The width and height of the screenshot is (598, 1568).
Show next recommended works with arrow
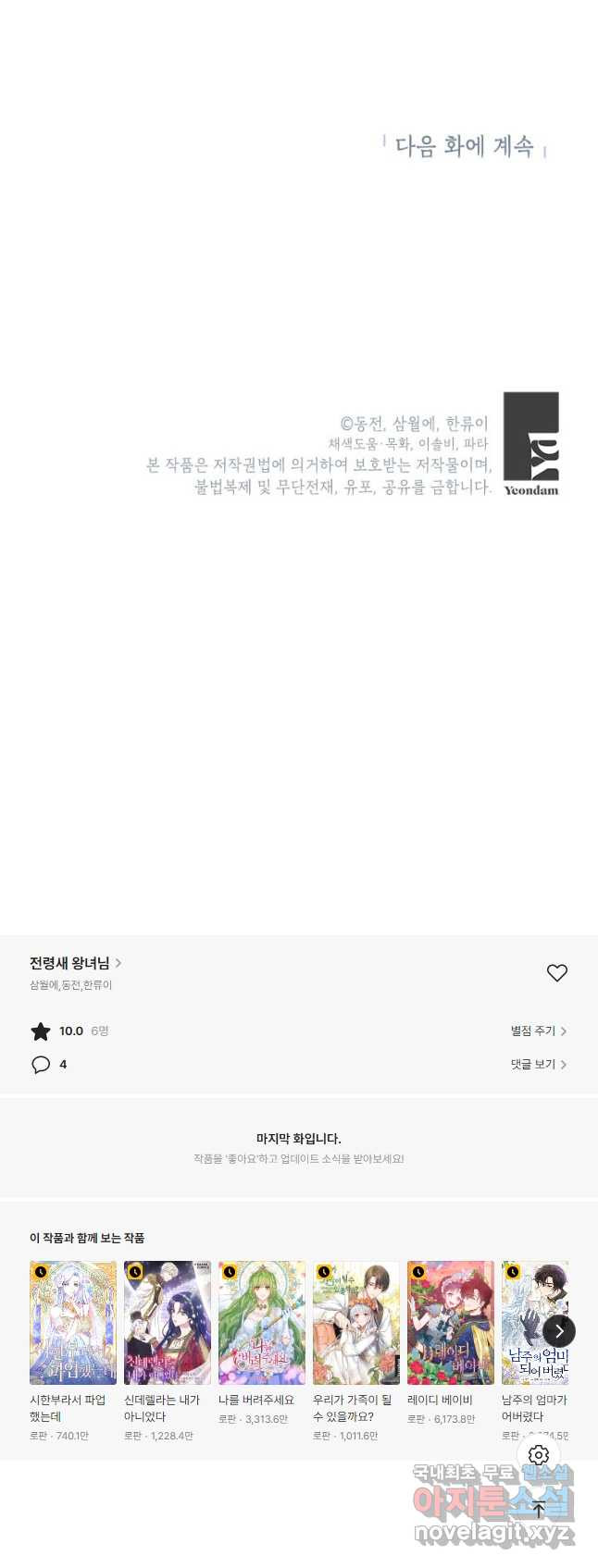[x=559, y=1331]
